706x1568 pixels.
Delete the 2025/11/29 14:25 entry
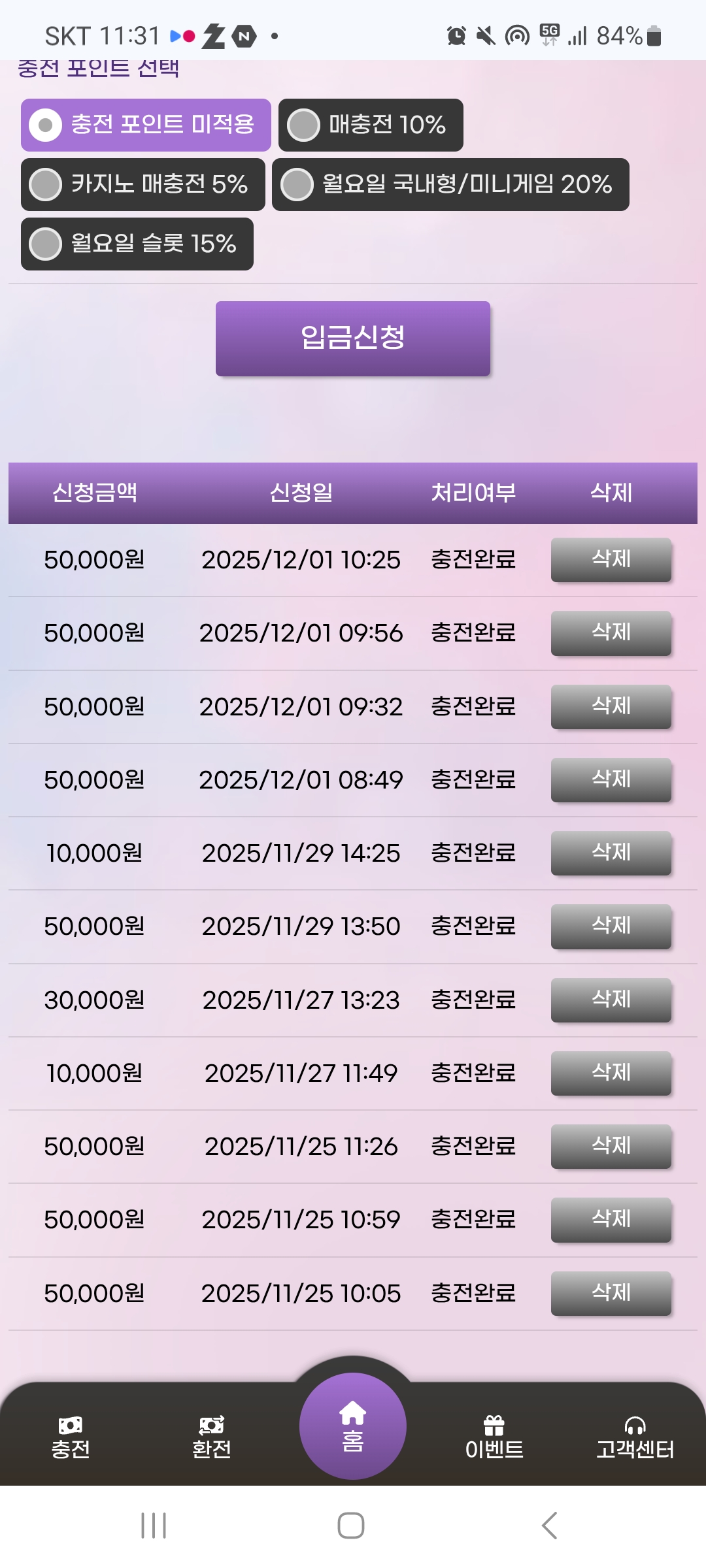pyautogui.click(x=611, y=853)
